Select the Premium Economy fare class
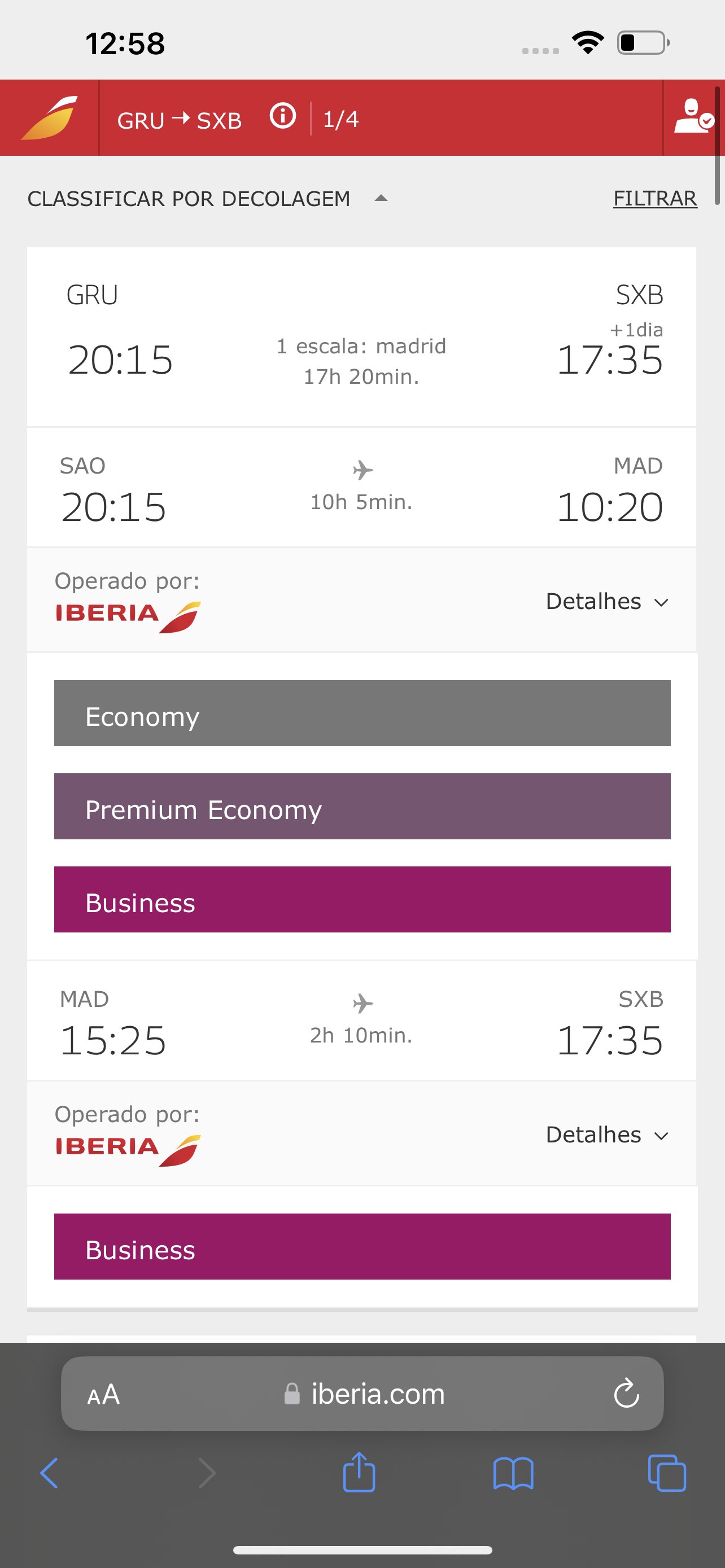The height and width of the screenshot is (1568, 725). [x=362, y=807]
